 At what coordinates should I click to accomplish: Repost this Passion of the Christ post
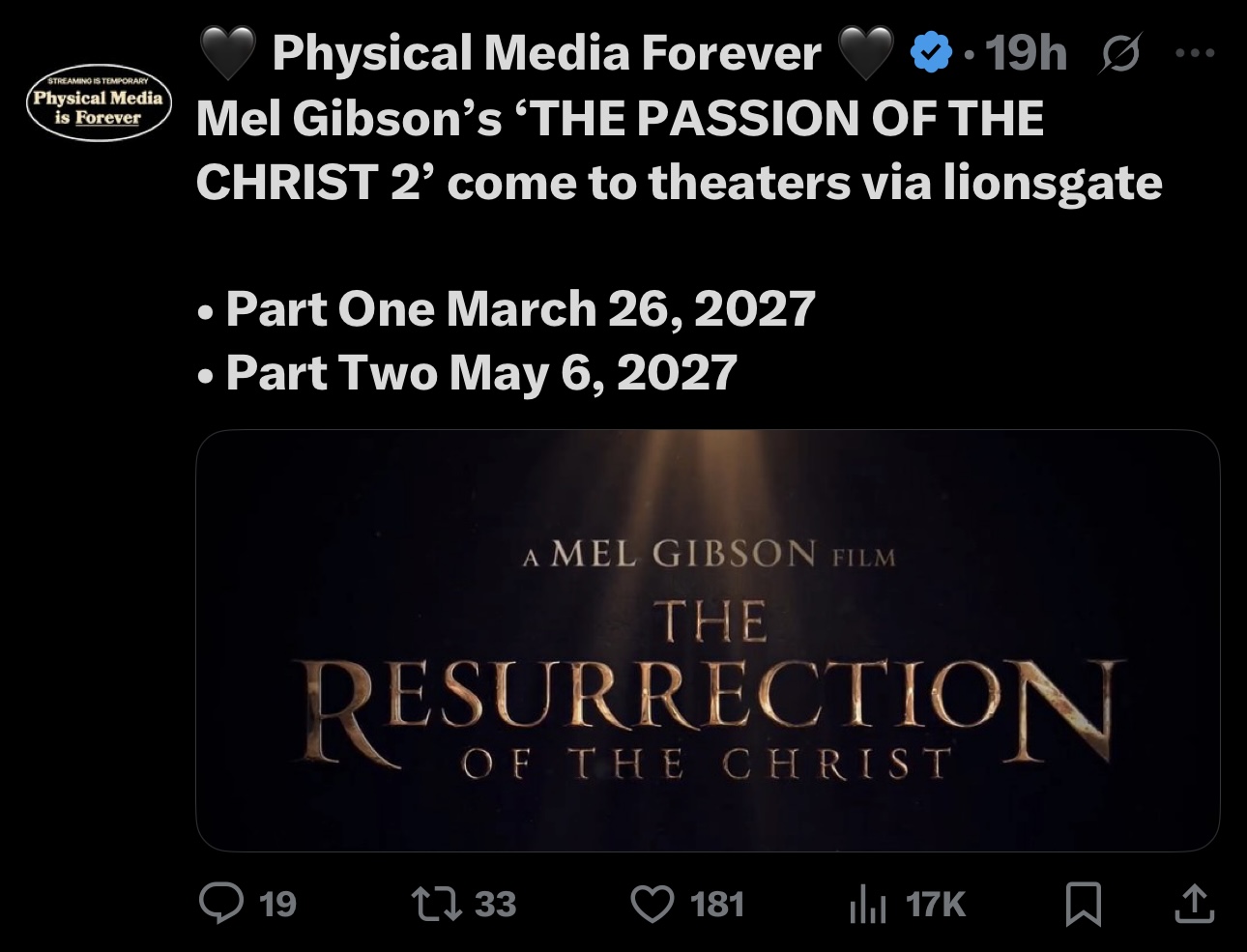pos(436,904)
